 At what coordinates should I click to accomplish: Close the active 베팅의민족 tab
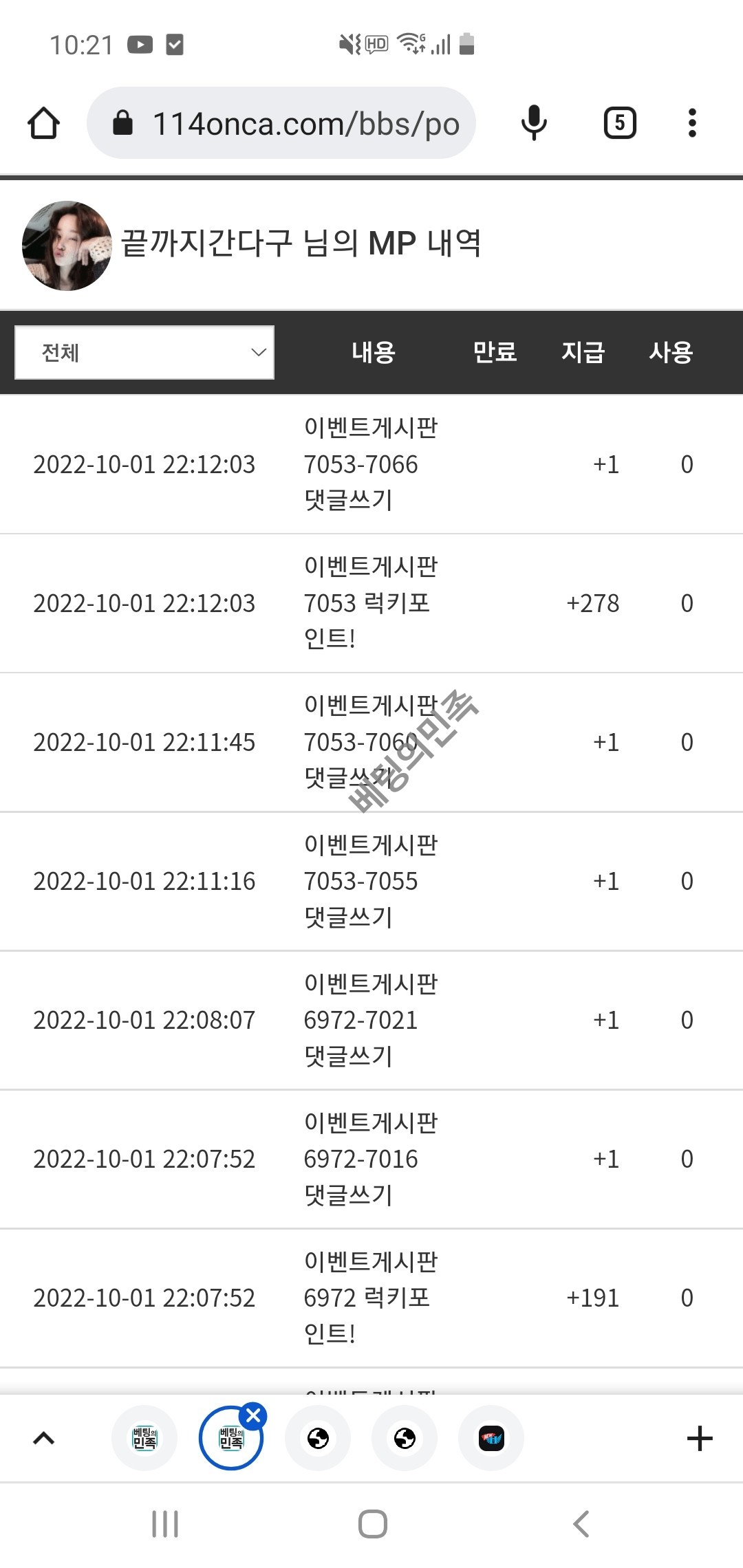click(253, 1416)
